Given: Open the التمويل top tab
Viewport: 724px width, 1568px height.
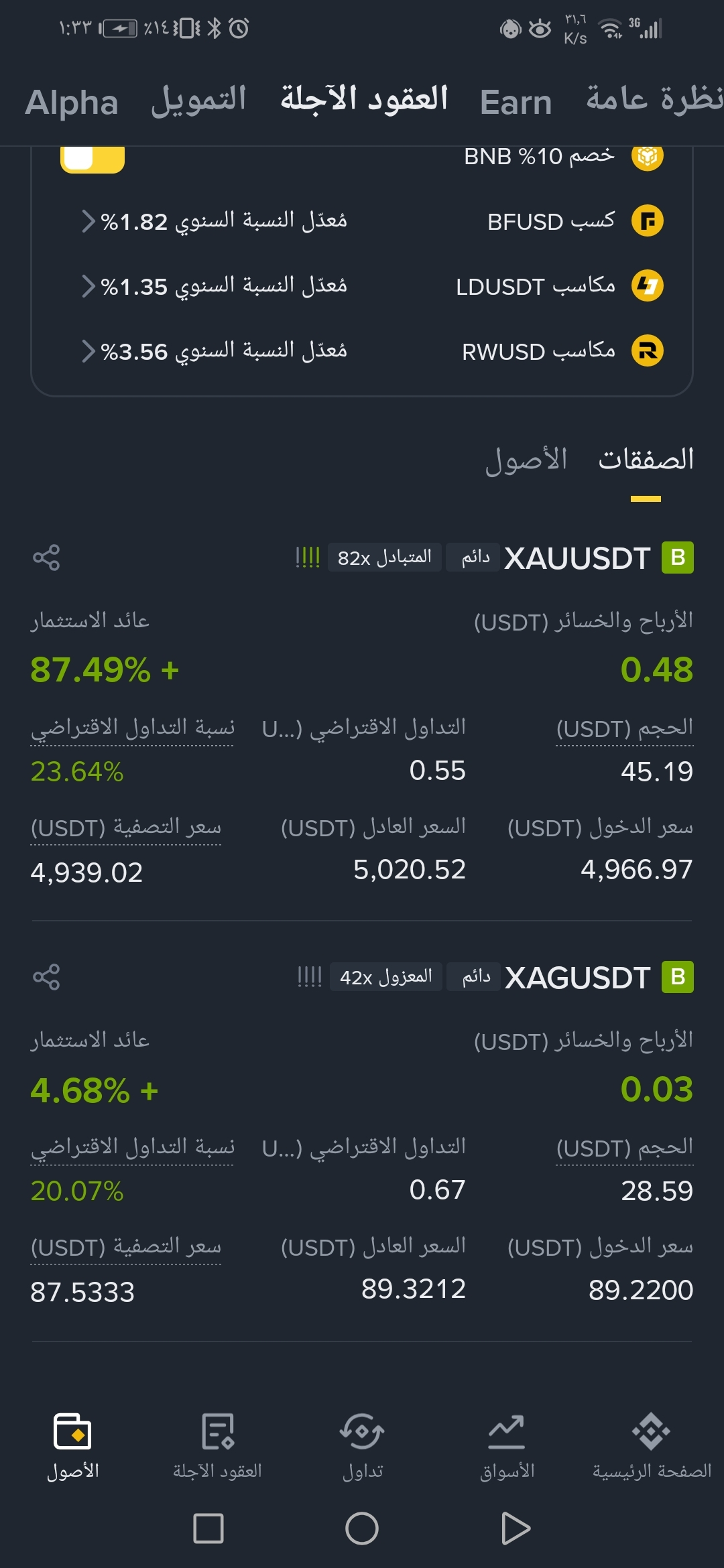Looking at the screenshot, I should click(x=198, y=101).
